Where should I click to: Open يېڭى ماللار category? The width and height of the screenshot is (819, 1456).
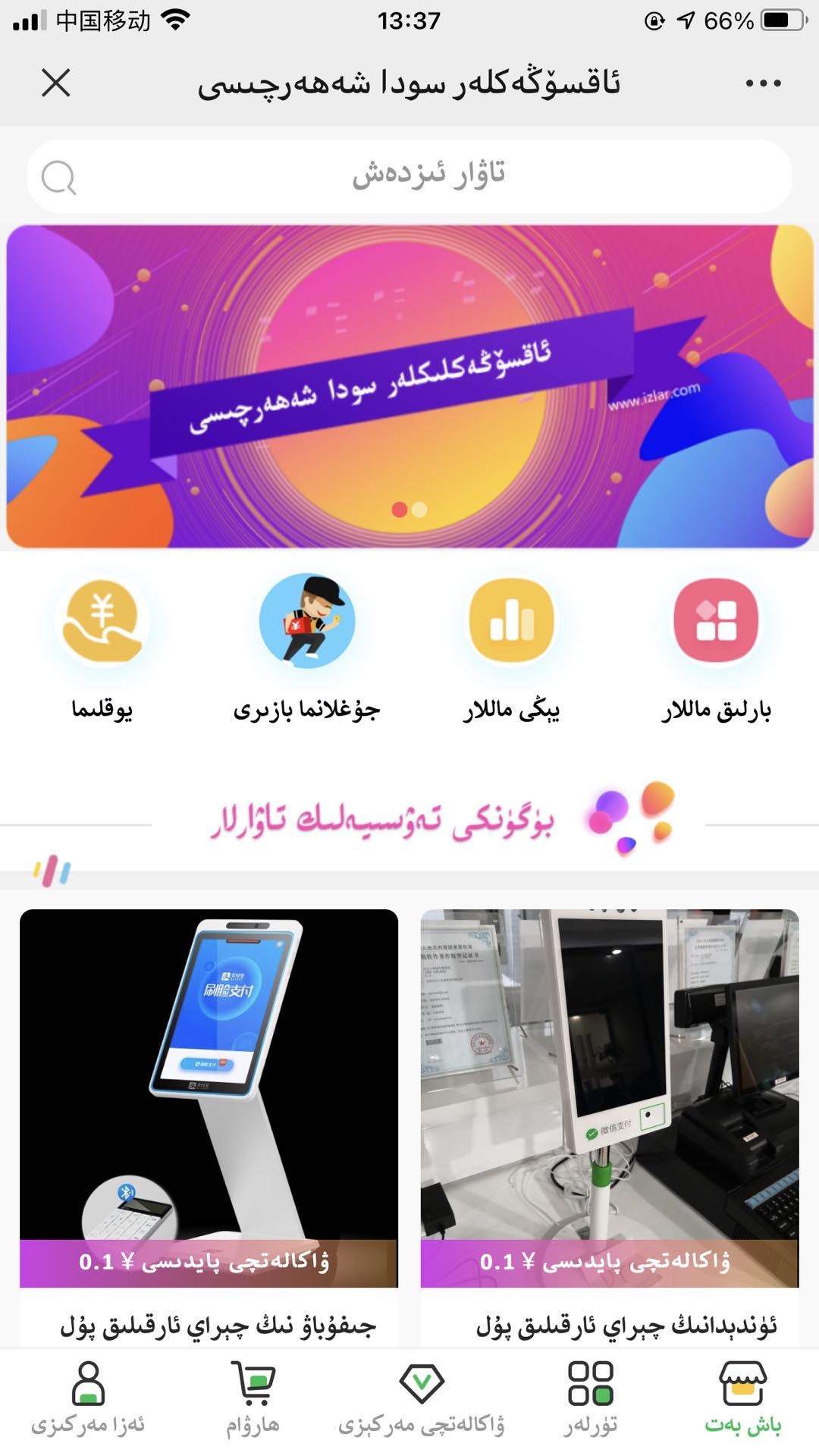(x=512, y=645)
